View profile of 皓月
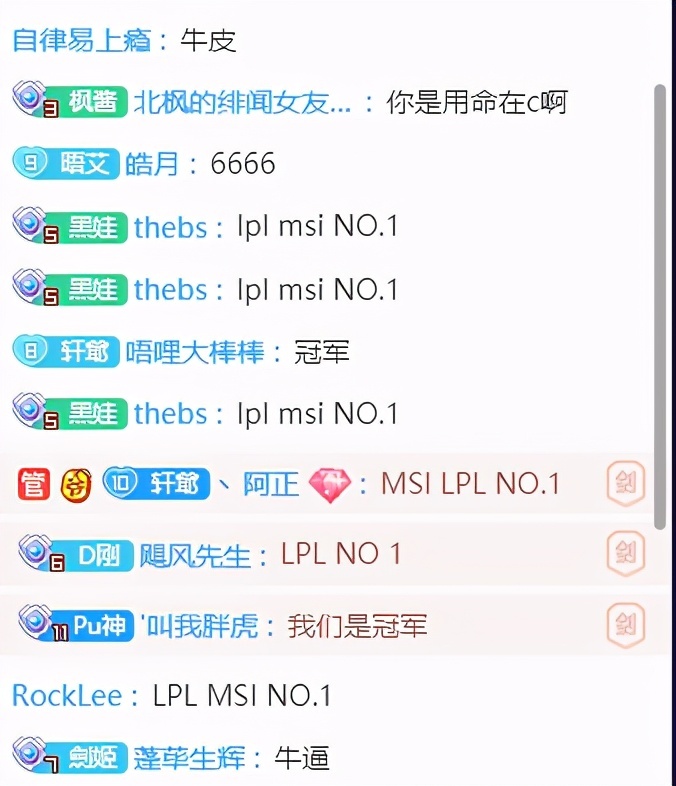 pos(153,164)
